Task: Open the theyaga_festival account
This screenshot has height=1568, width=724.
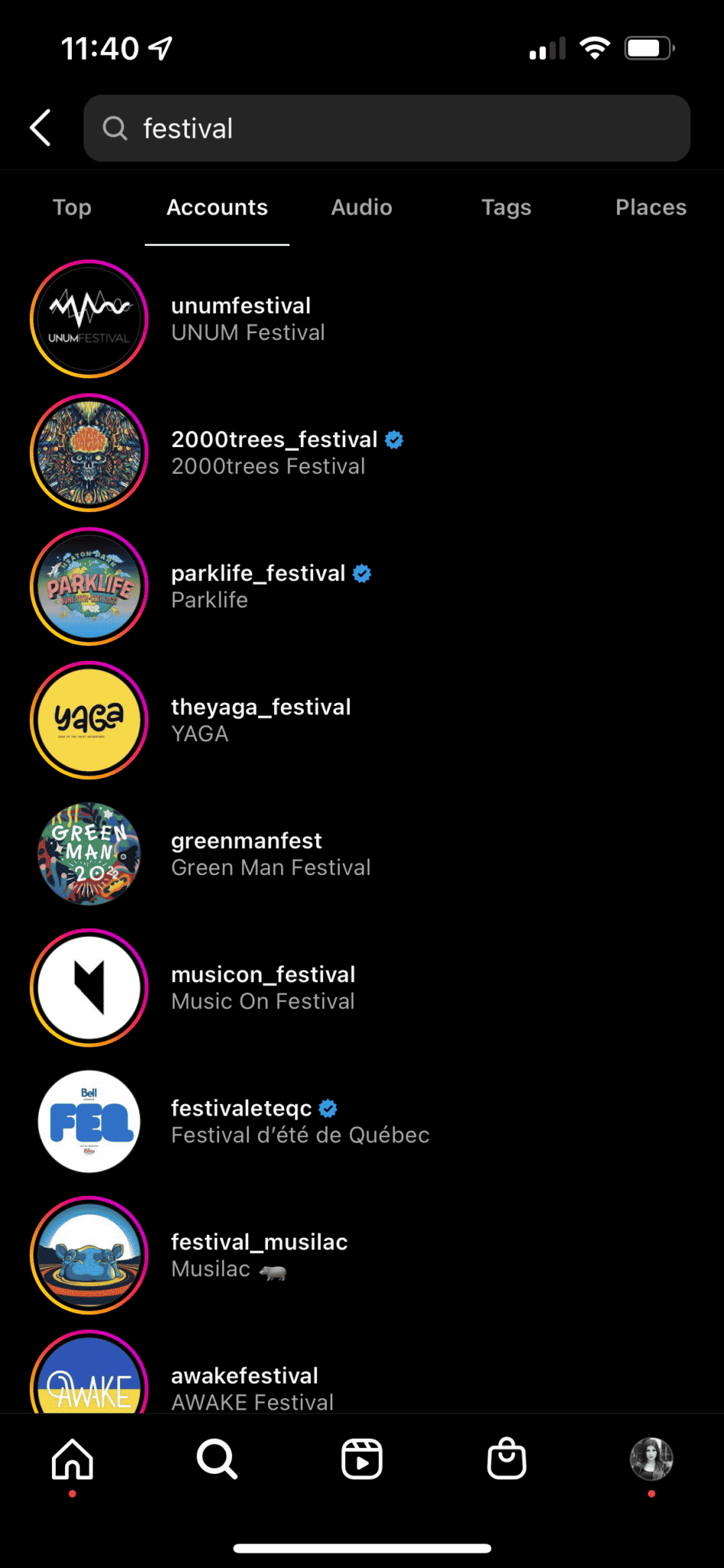Action: pos(362,720)
